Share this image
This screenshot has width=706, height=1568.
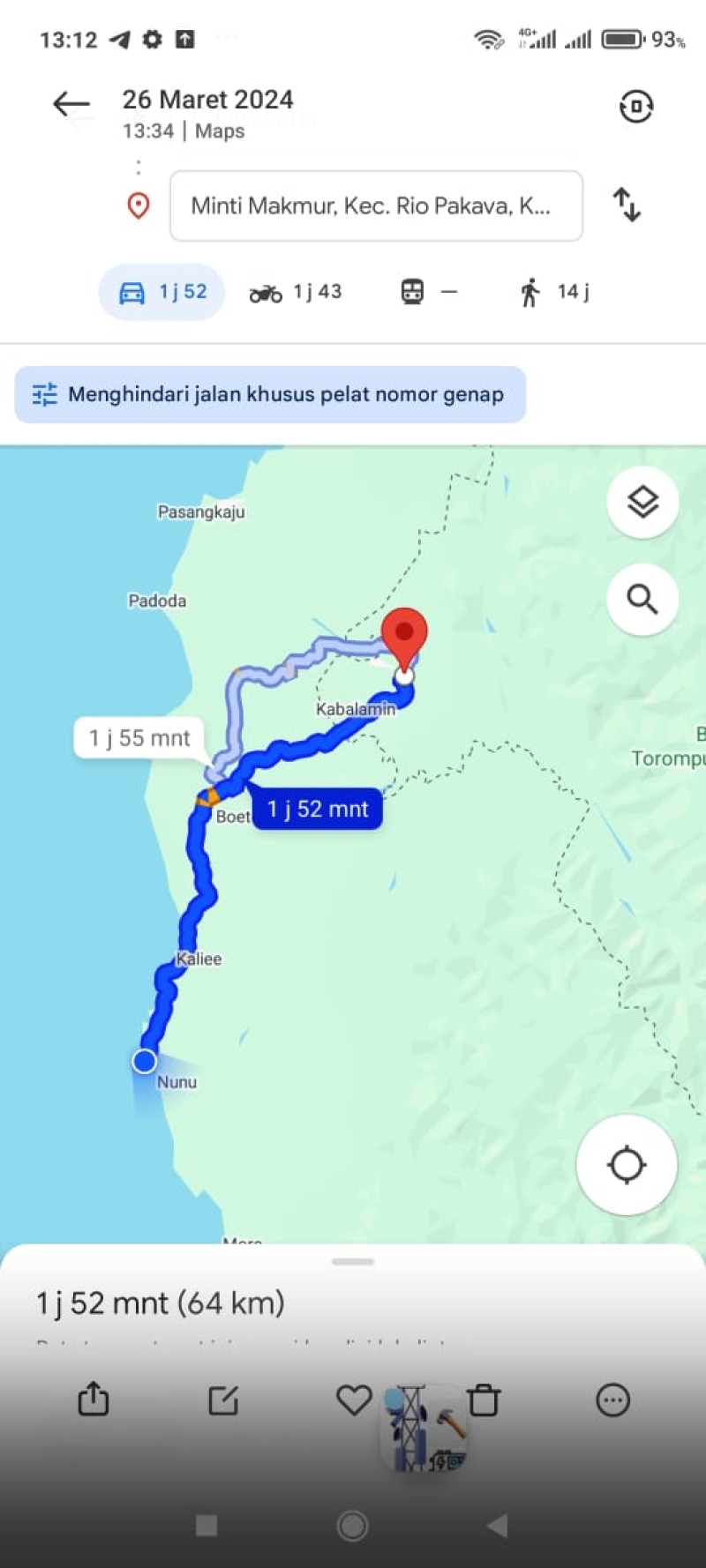tap(94, 1399)
